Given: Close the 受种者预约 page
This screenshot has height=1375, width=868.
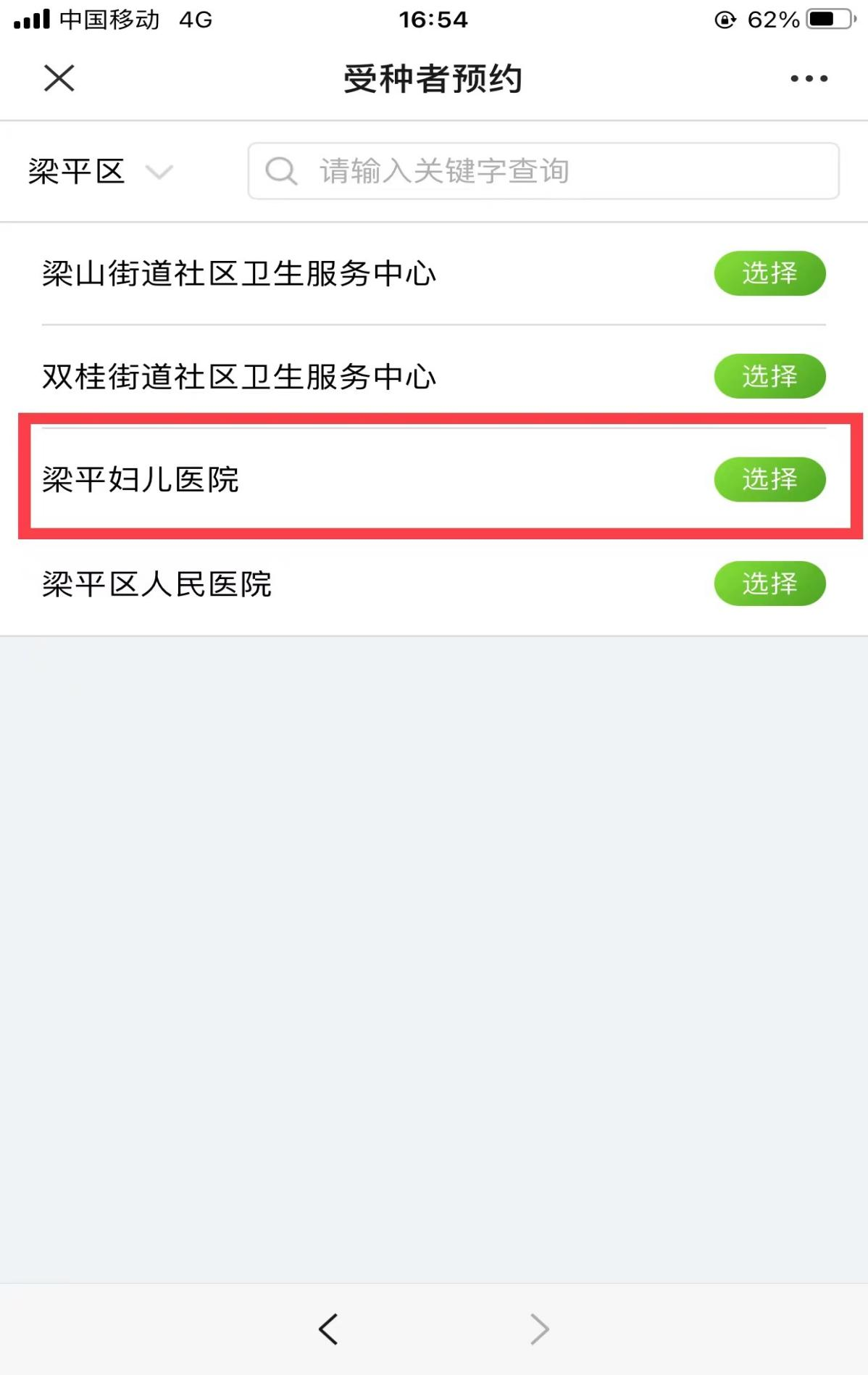Looking at the screenshot, I should pos(59,78).
